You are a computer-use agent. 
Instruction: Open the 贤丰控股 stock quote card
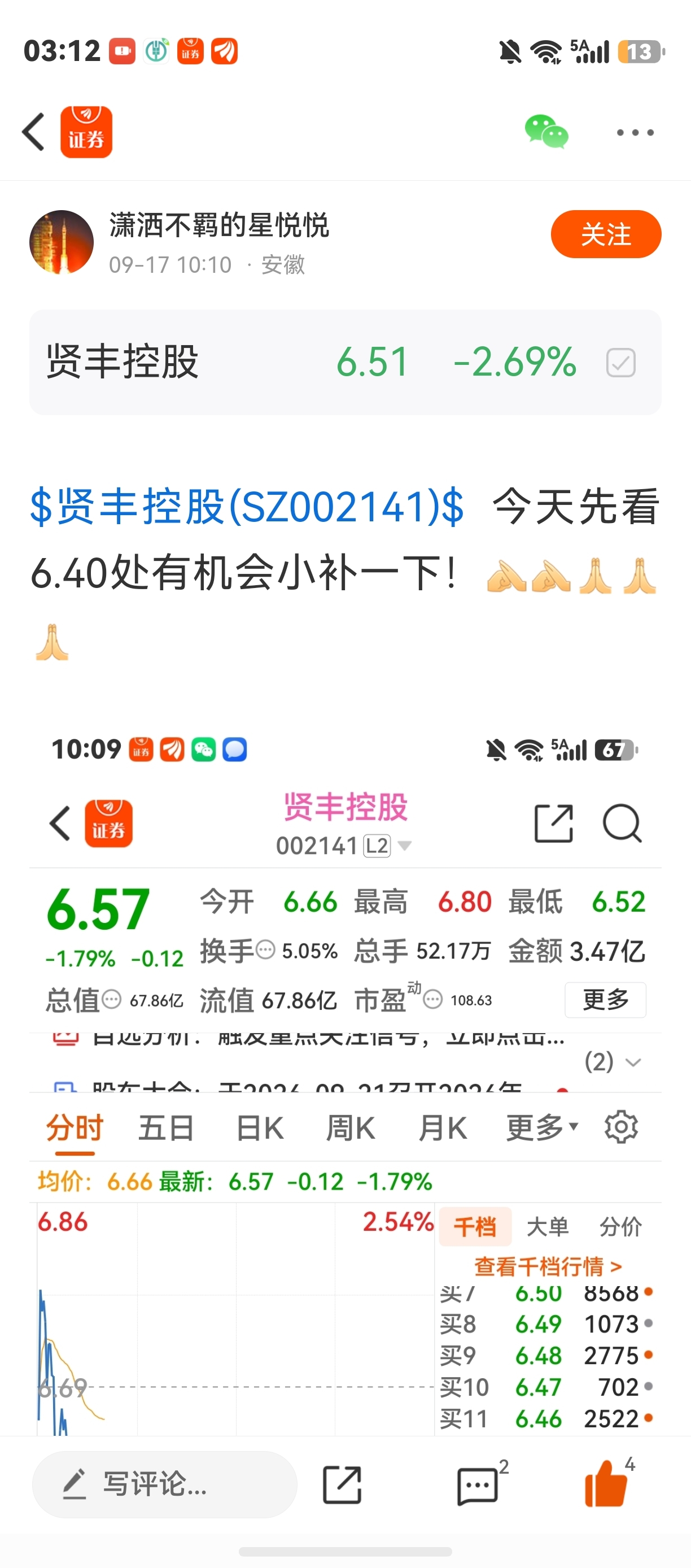[x=345, y=362]
